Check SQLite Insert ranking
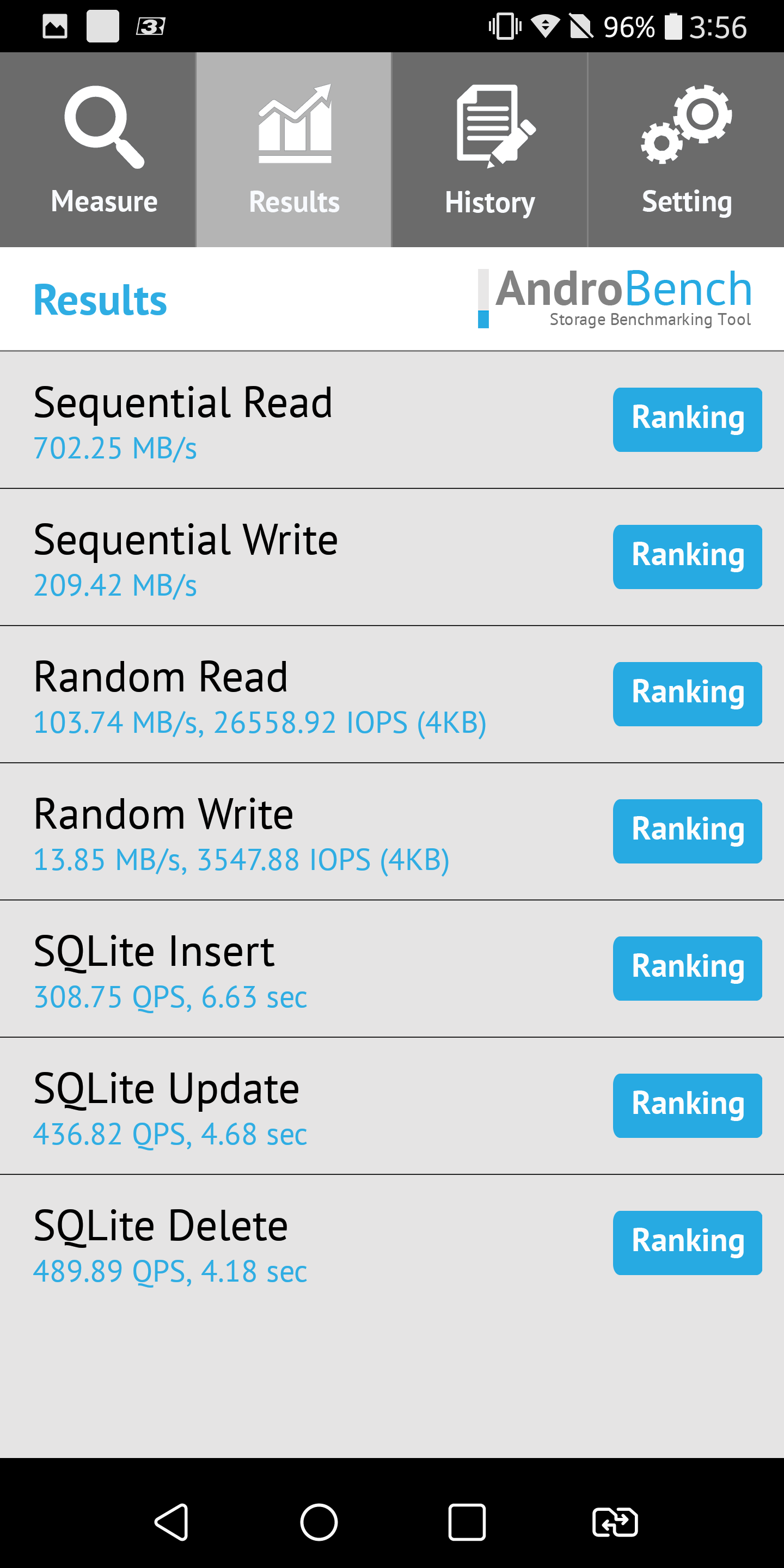The height and width of the screenshot is (1568, 784). pos(687,968)
